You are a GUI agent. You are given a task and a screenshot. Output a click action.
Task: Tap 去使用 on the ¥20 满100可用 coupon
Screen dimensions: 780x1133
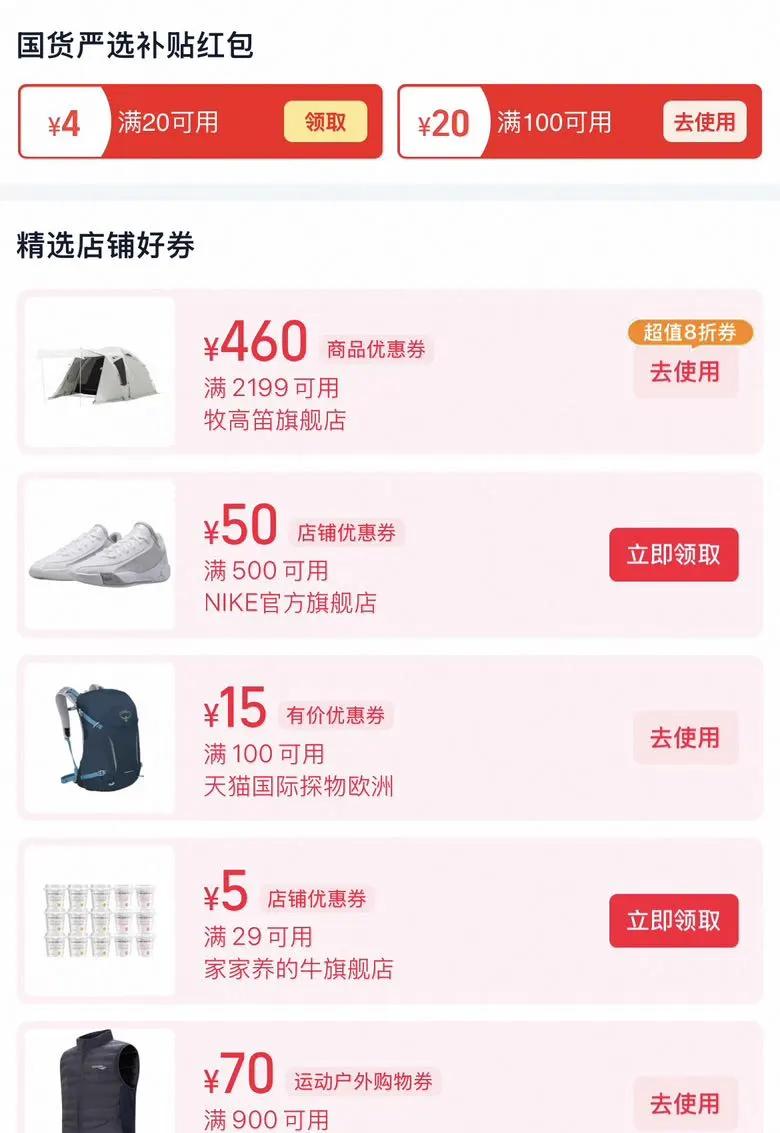coord(704,121)
